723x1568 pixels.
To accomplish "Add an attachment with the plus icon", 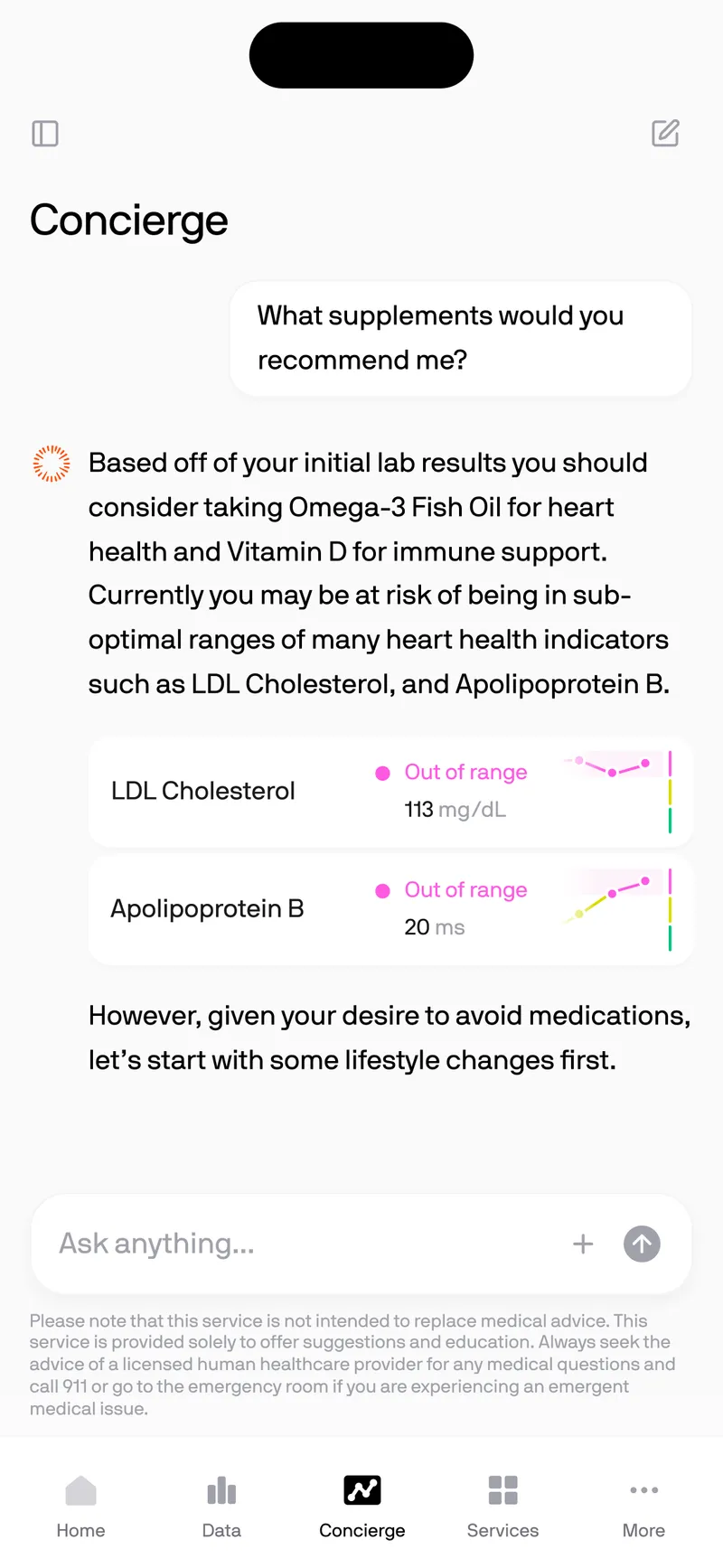I will 583,1244.
